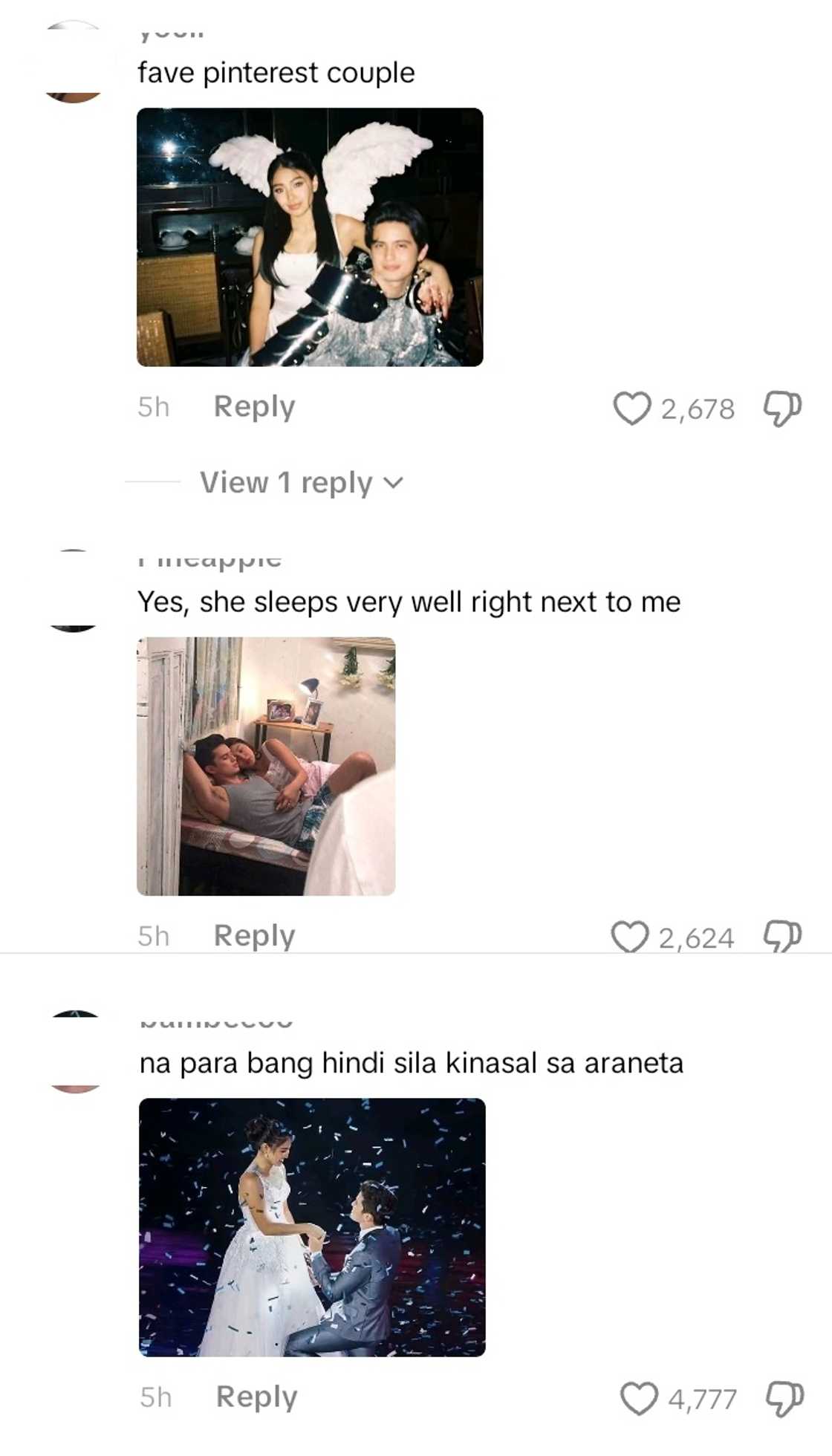
Task: Like the comment with 4,777 likes
Action: (x=639, y=1399)
